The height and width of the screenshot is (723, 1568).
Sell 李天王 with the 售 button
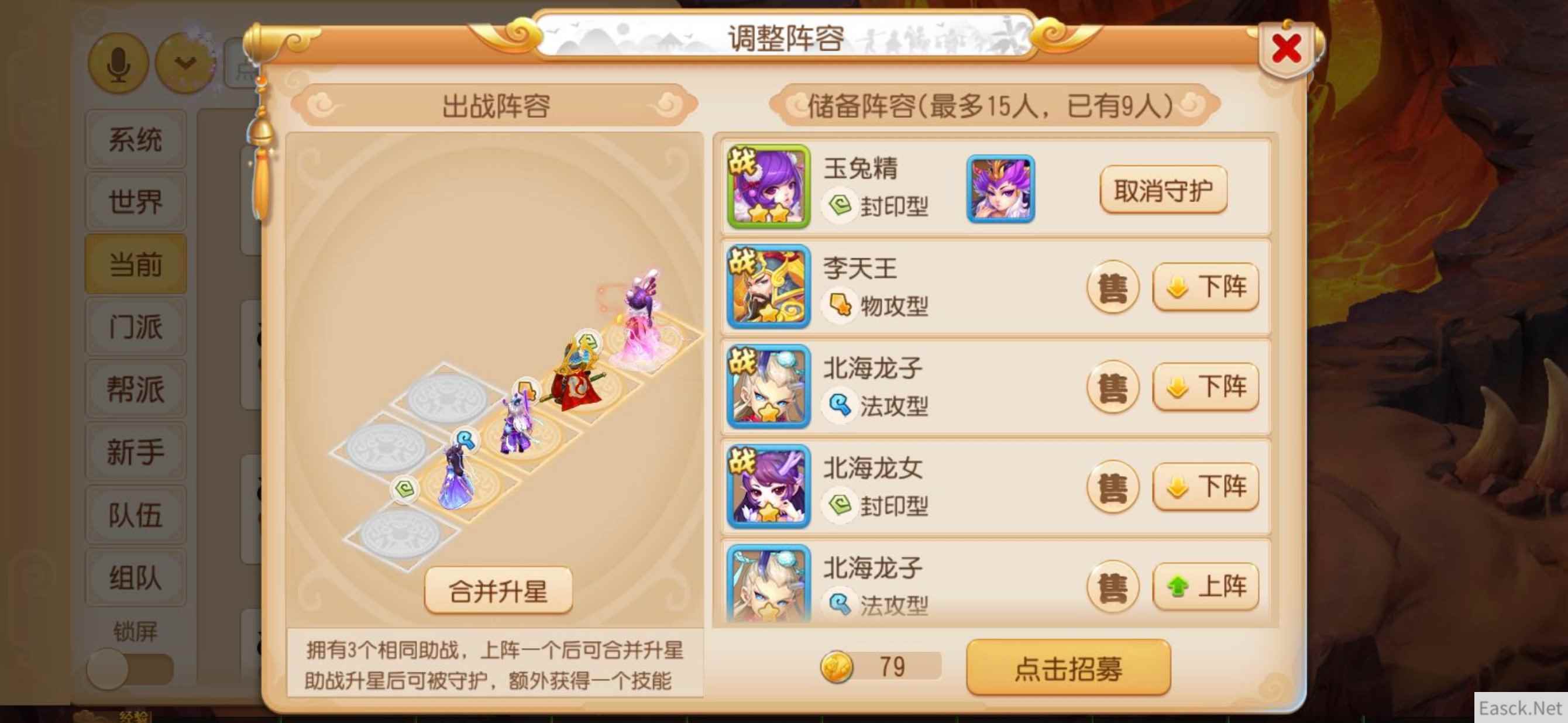[1112, 287]
